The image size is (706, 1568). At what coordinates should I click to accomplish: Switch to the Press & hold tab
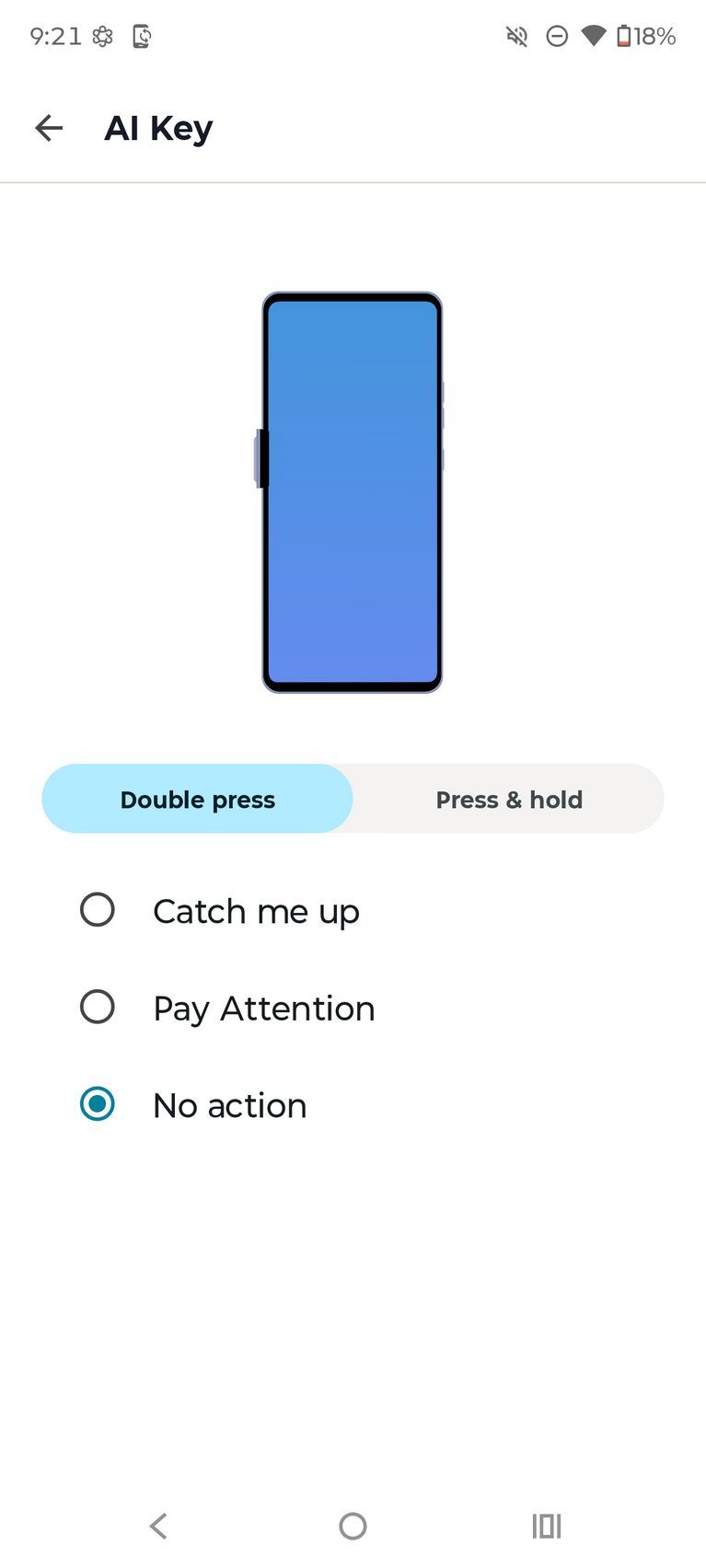(508, 799)
